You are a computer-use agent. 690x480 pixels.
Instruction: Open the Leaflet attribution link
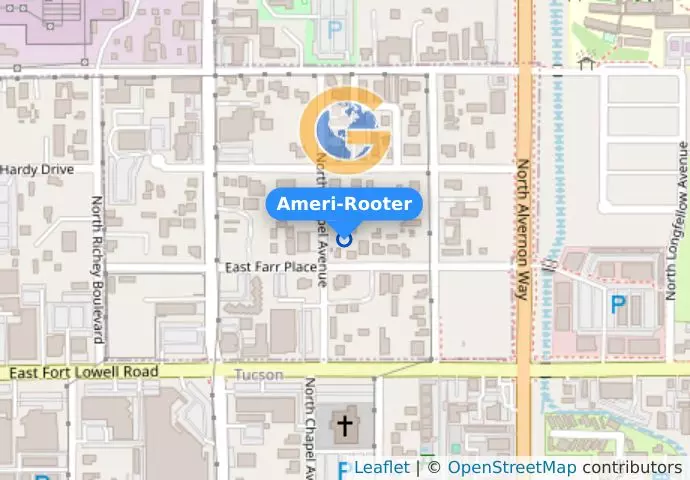tap(381, 468)
